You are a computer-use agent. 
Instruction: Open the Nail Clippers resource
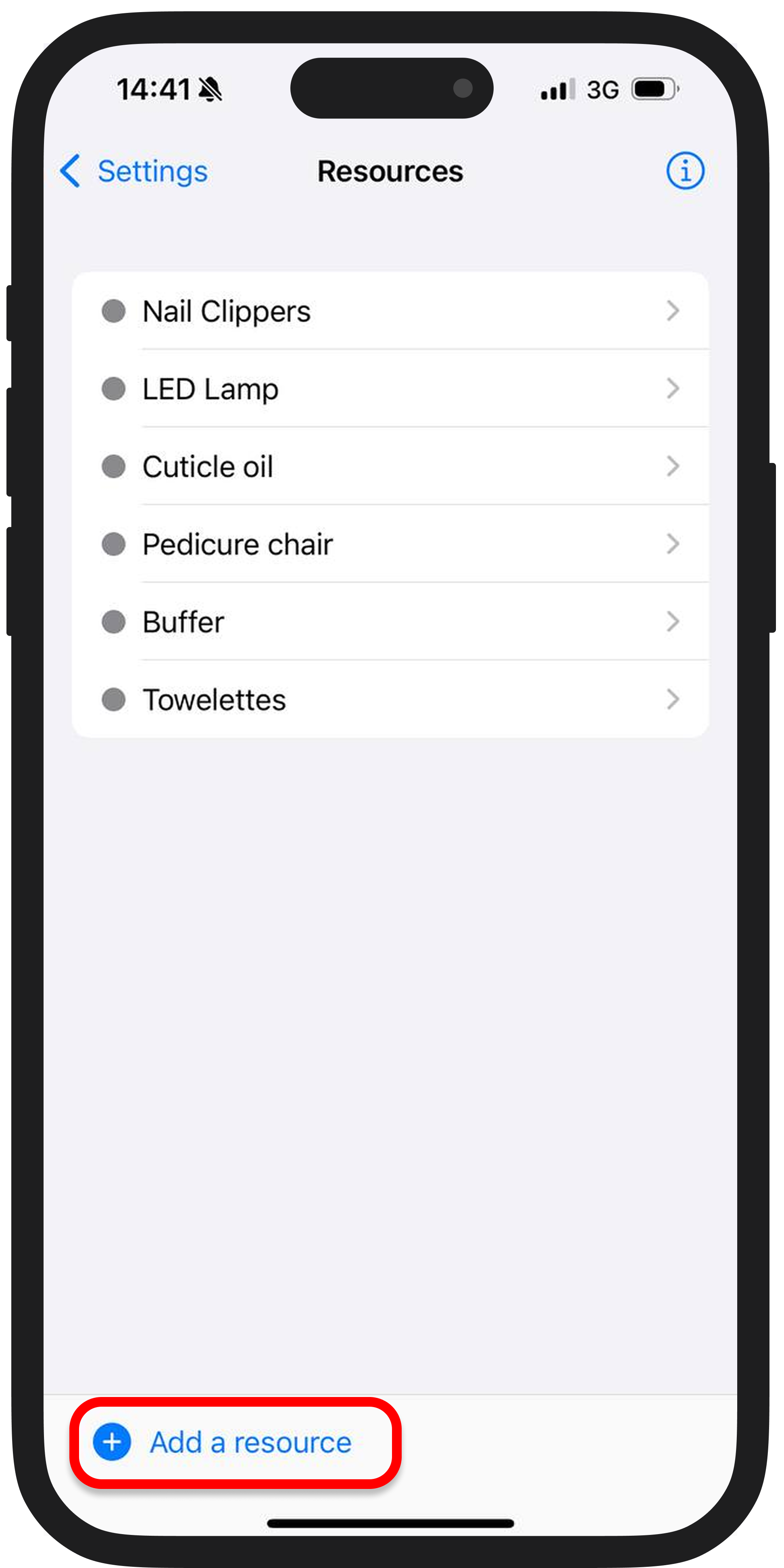pos(390,311)
